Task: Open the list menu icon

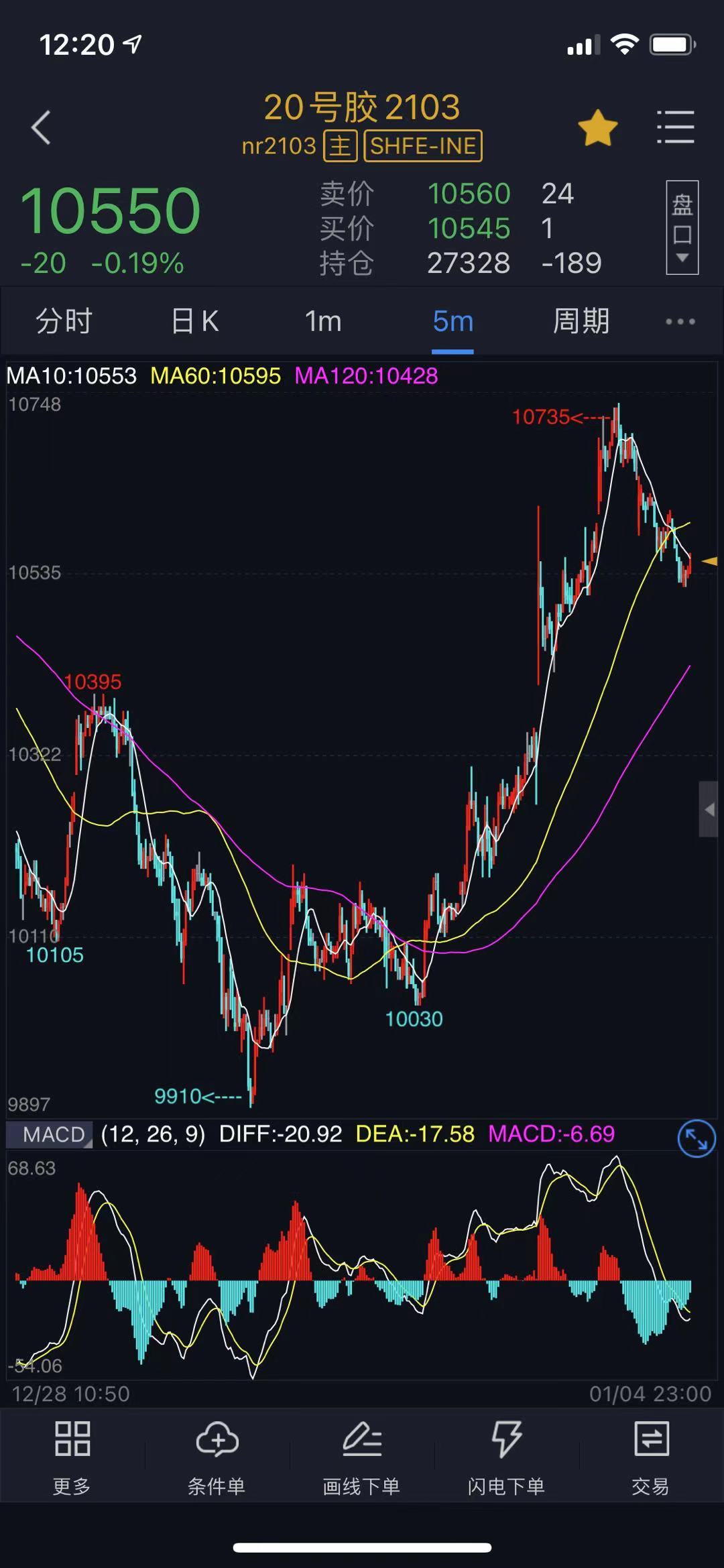Action: click(x=675, y=127)
